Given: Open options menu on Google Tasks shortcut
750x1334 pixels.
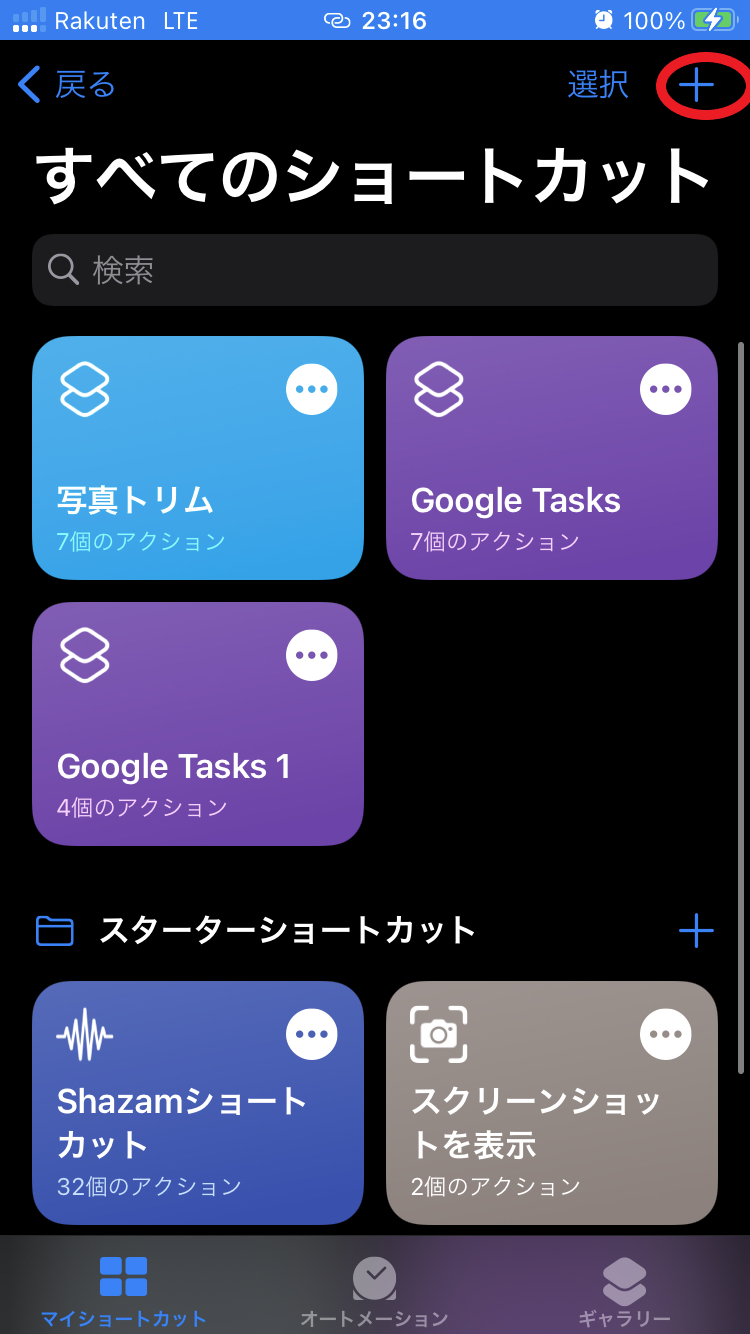Looking at the screenshot, I should point(665,389).
